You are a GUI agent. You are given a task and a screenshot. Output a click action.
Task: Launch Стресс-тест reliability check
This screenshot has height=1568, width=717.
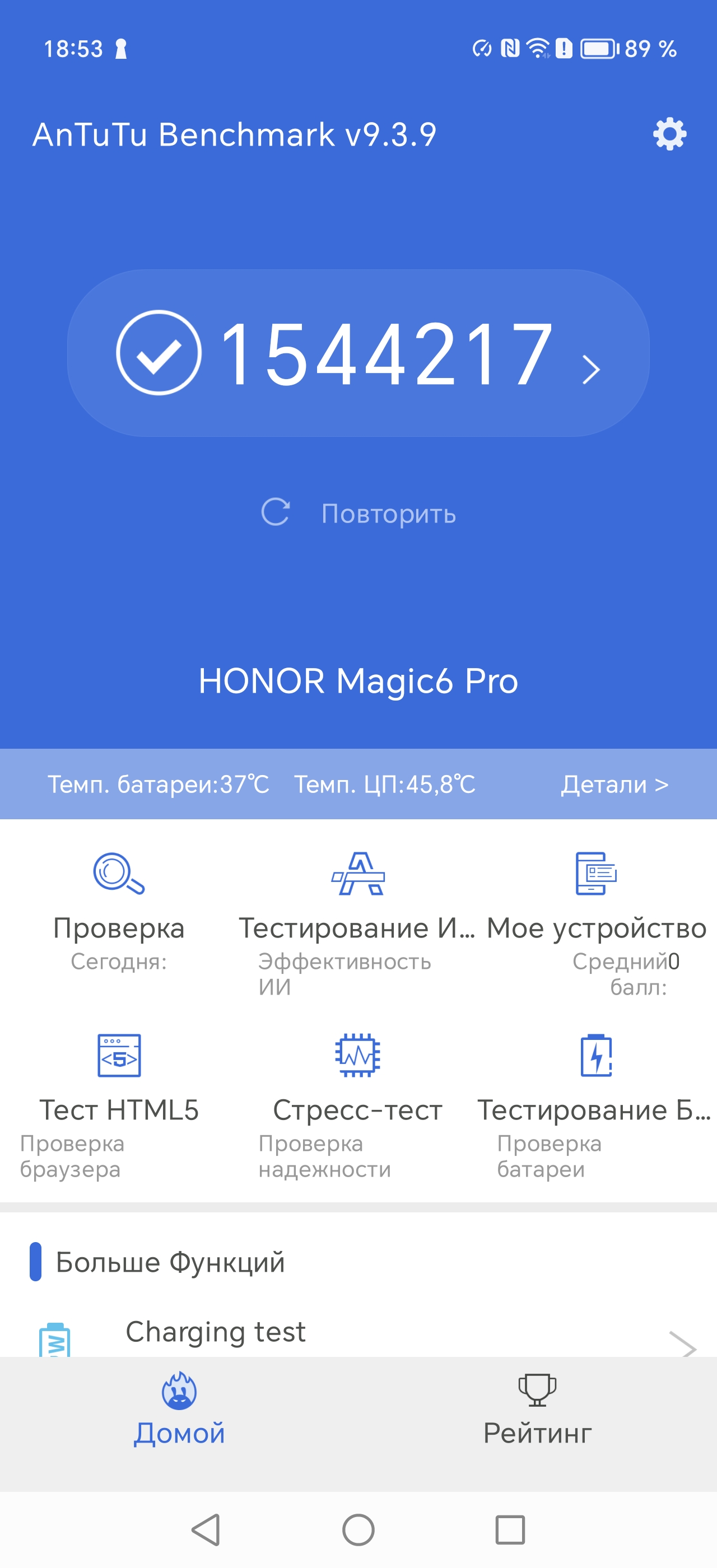tap(358, 1090)
